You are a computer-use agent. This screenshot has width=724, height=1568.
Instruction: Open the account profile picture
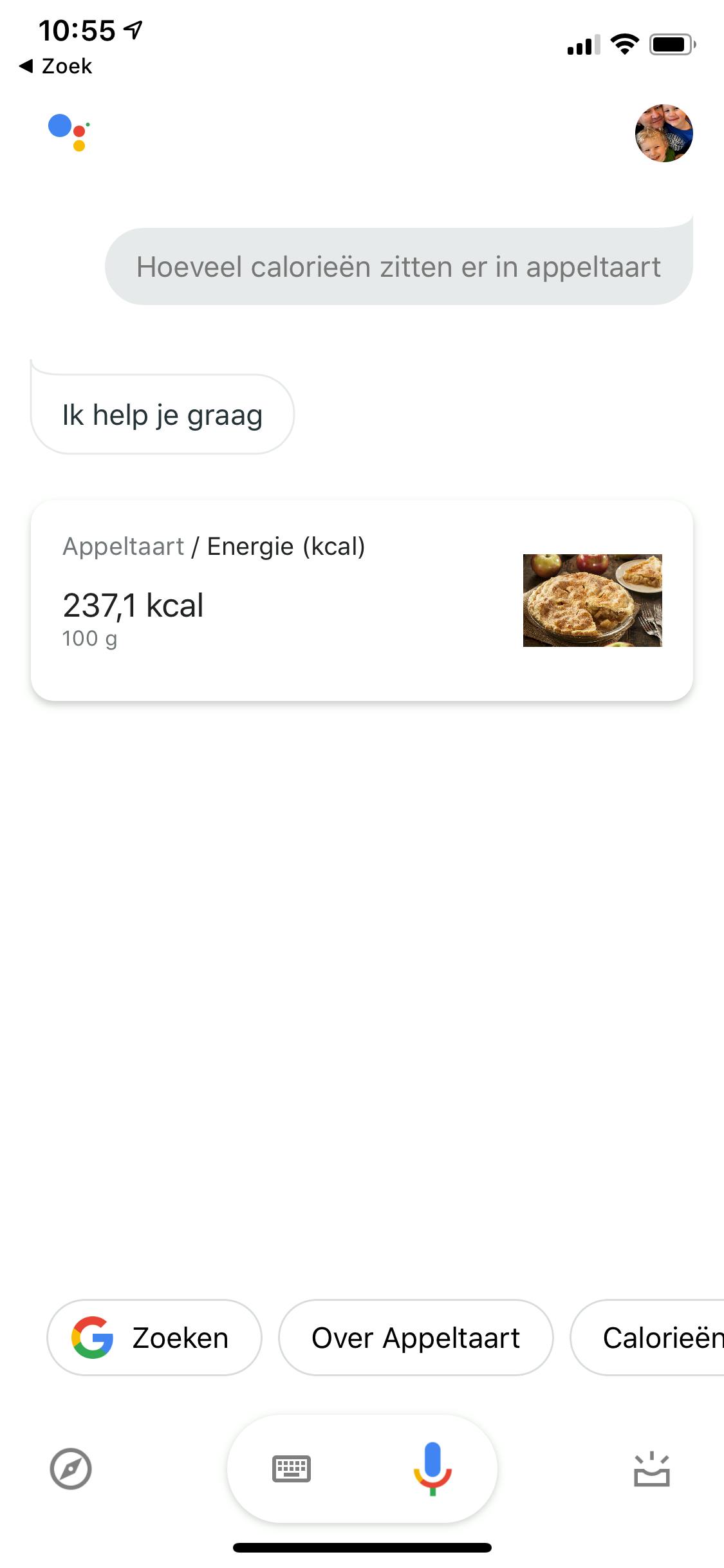(664, 133)
